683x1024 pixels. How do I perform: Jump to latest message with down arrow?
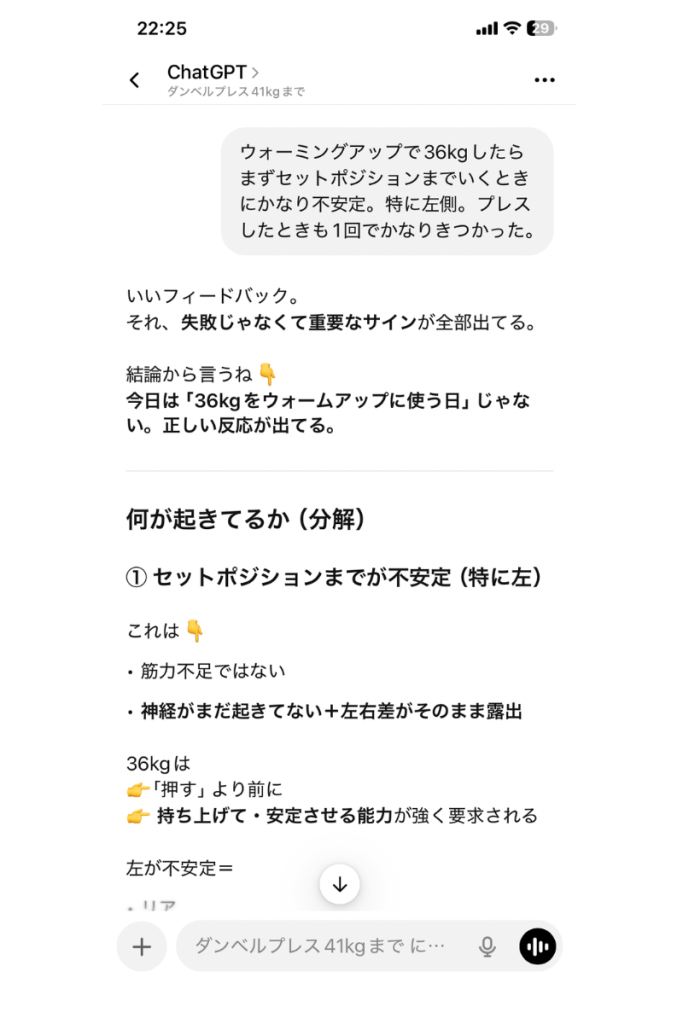click(340, 884)
